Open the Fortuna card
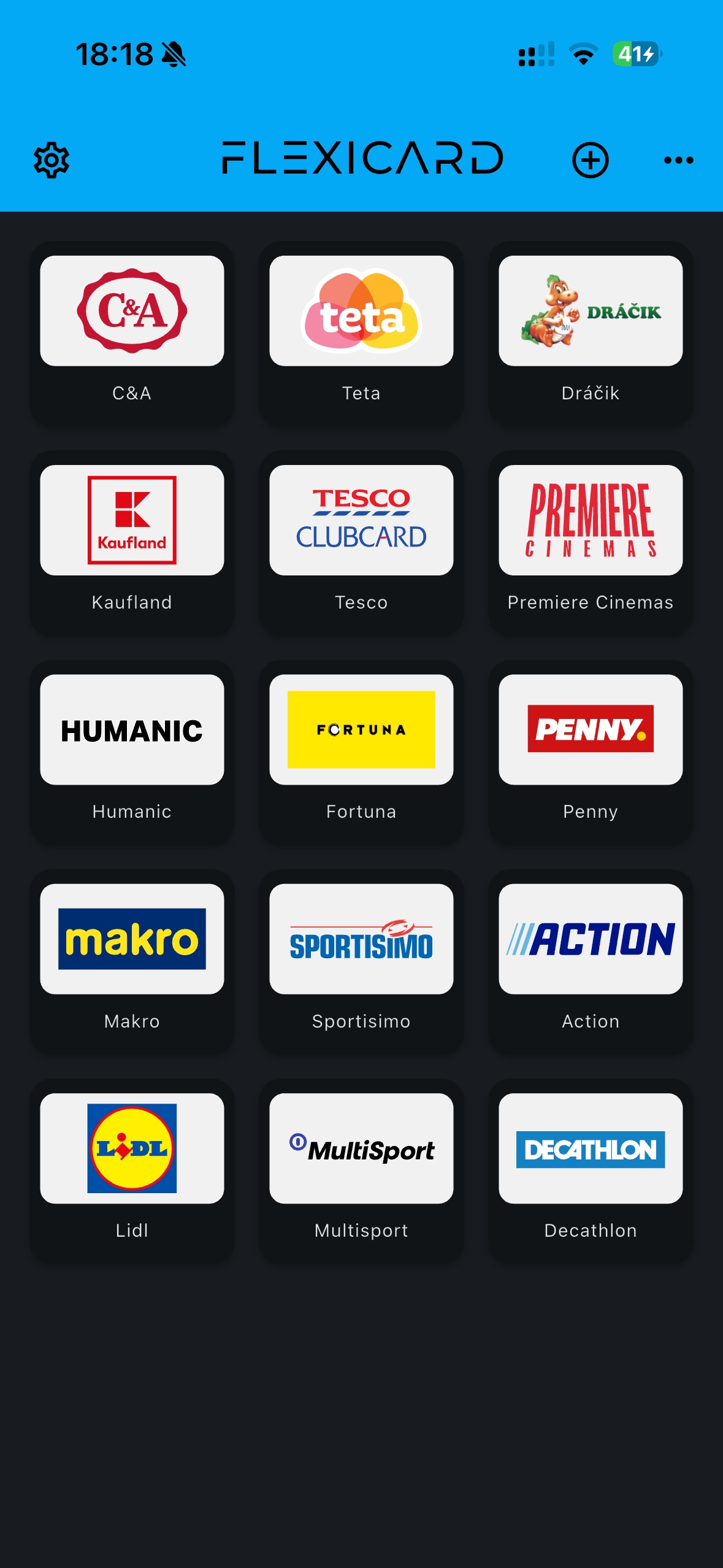 pyautogui.click(x=361, y=751)
